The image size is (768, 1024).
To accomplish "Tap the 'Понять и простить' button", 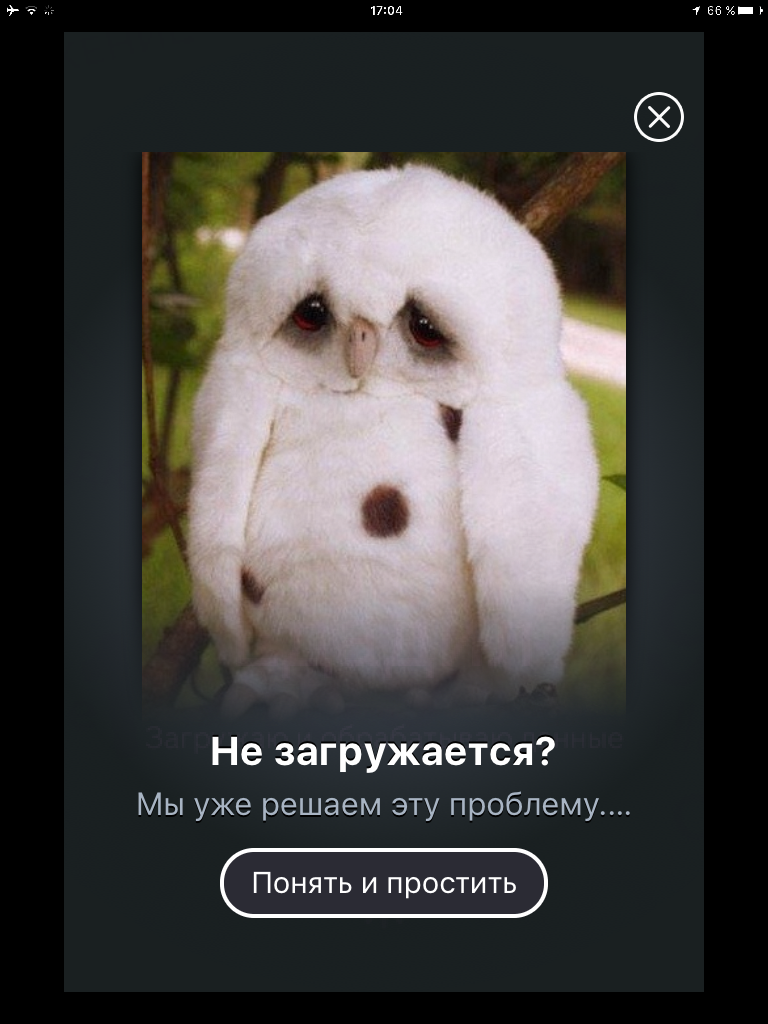I will tap(384, 883).
